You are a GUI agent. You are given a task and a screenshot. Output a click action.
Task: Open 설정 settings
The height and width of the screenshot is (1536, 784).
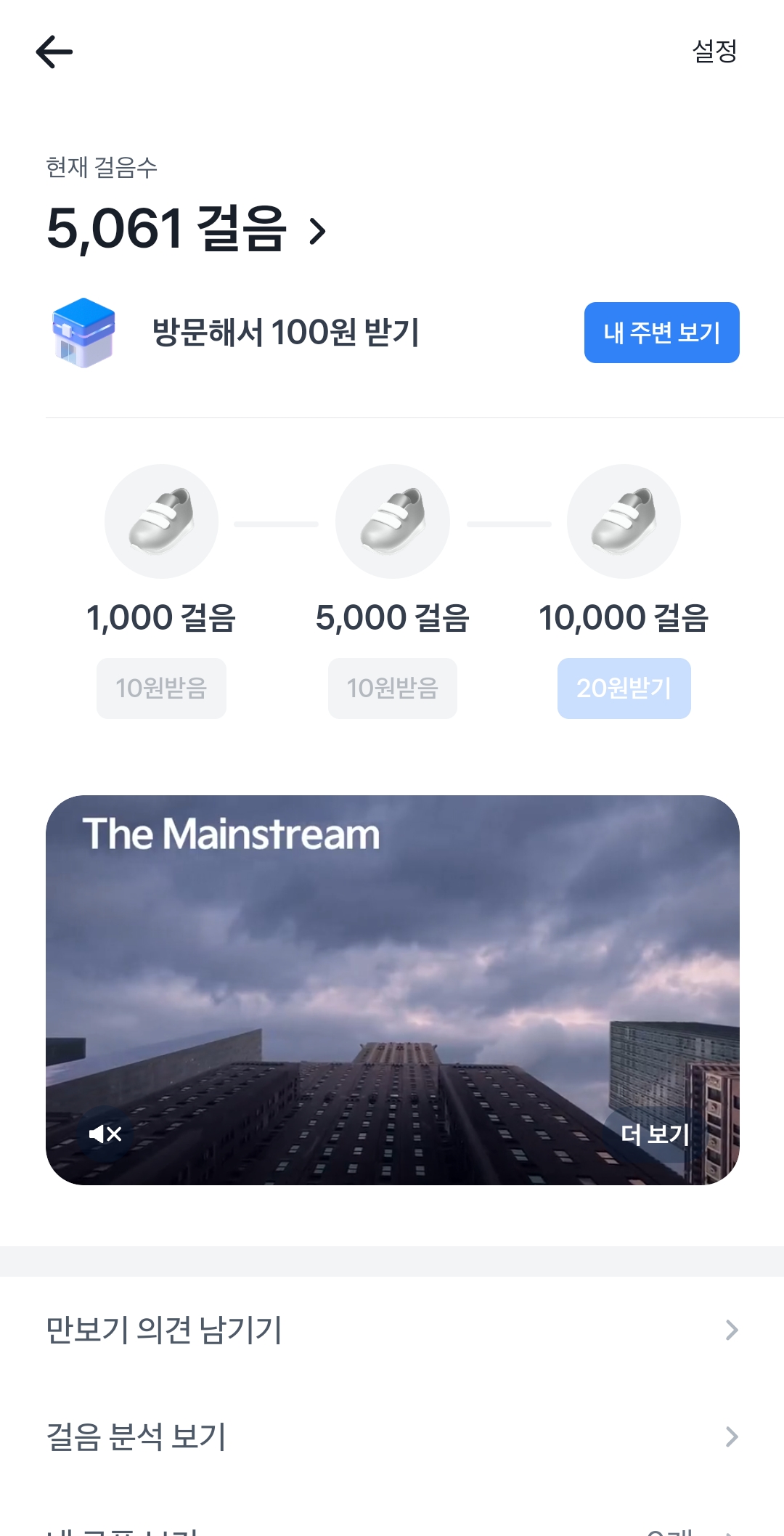tap(714, 51)
